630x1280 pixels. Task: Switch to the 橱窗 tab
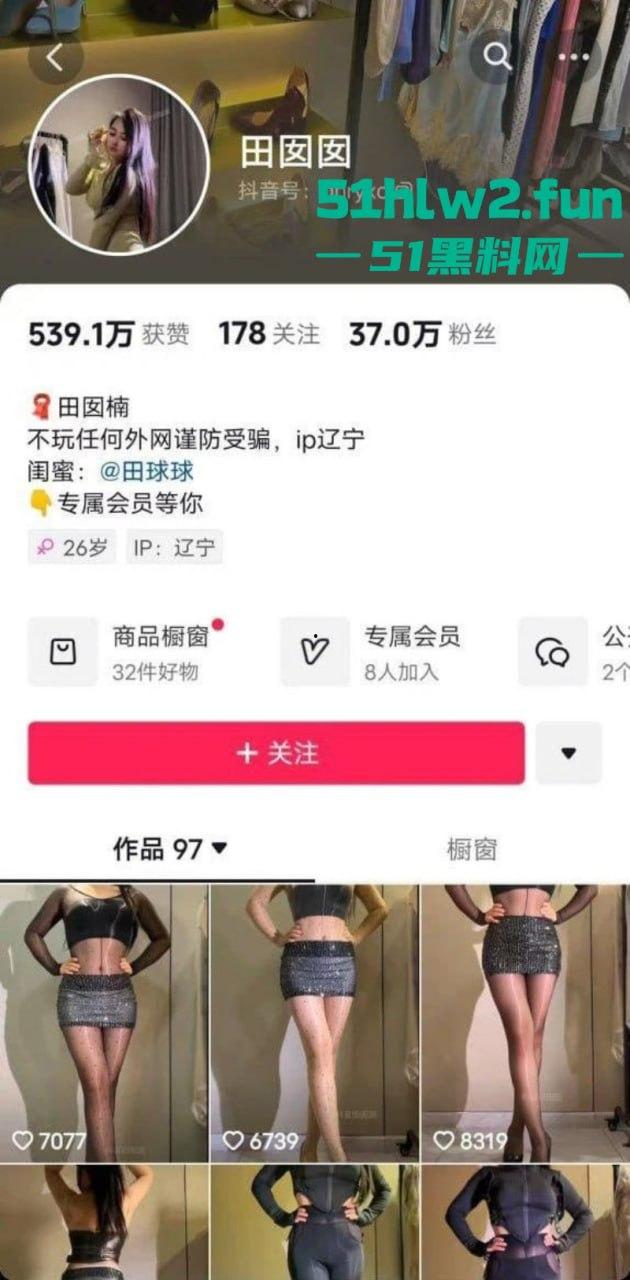[x=471, y=850]
